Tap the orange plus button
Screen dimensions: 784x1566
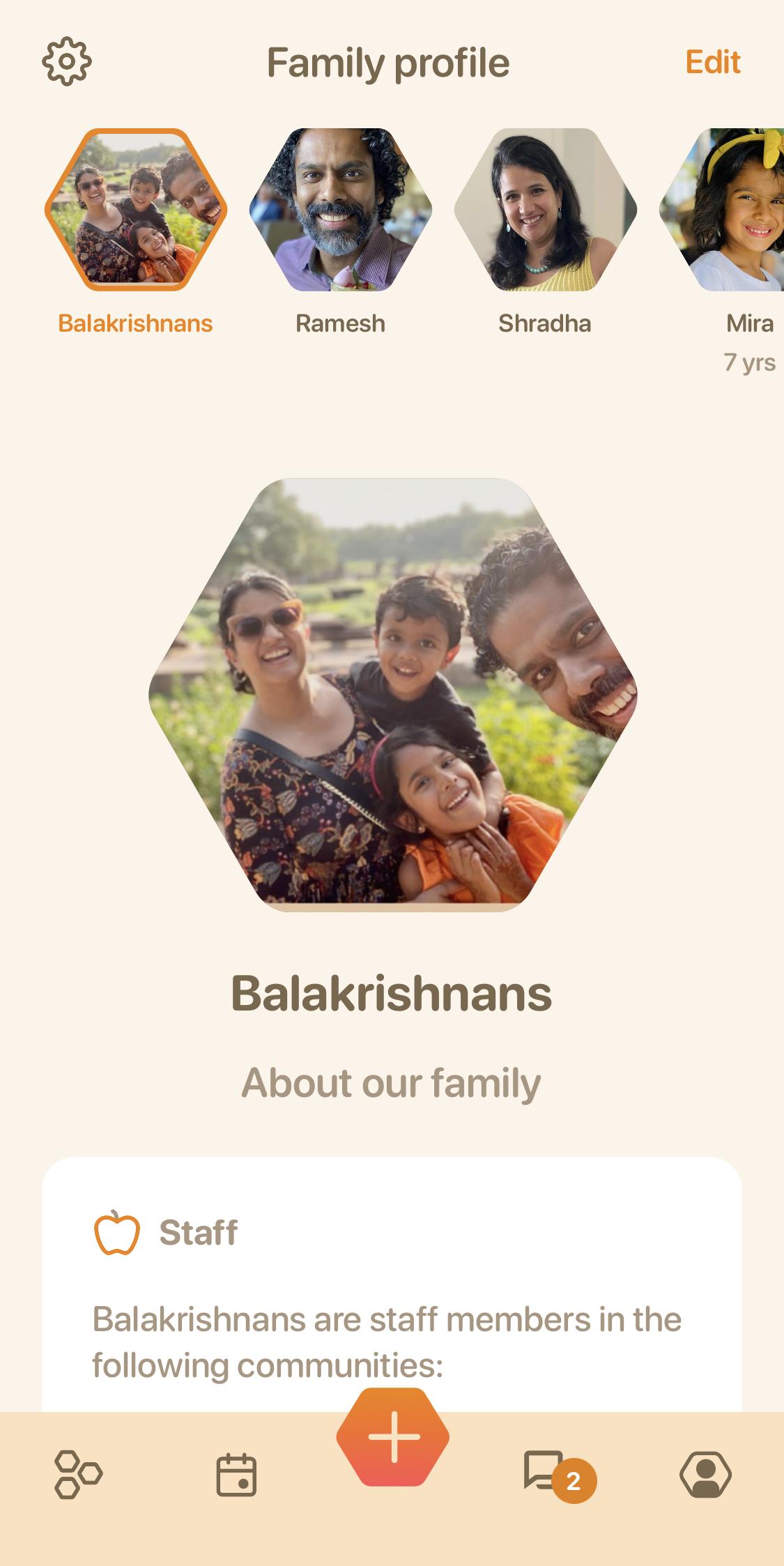tap(393, 1436)
